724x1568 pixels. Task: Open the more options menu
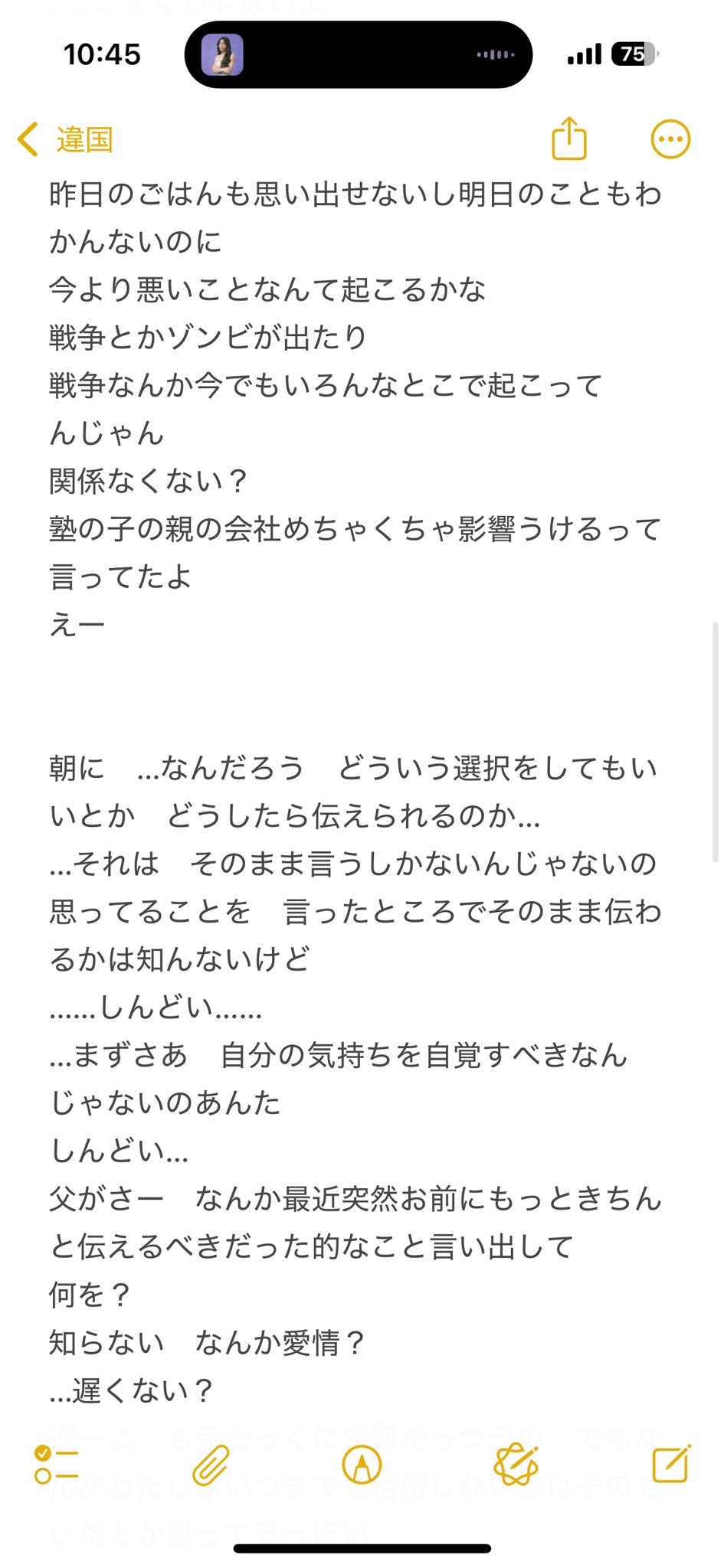click(670, 139)
